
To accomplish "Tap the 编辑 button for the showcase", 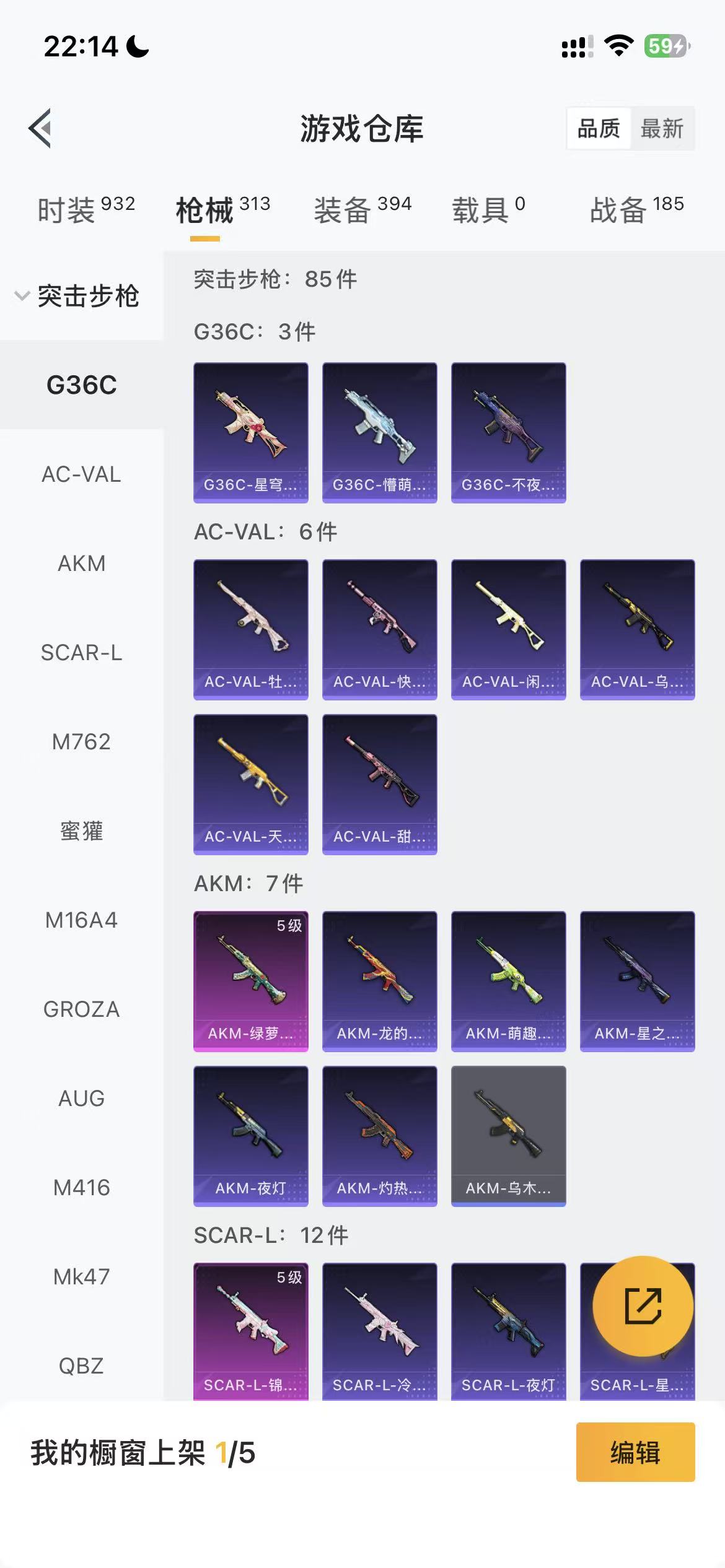I will pyautogui.click(x=635, y=1452).
